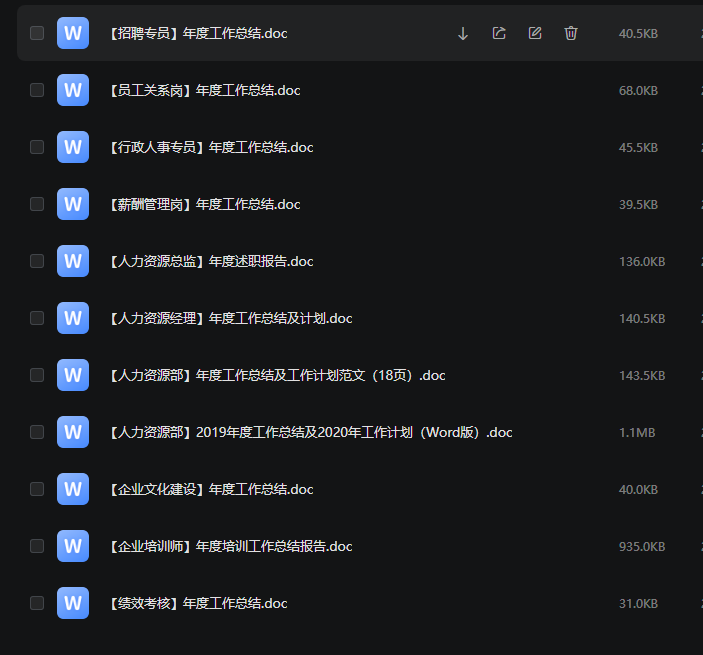
Task: Mark the checkbox next to 【绩效考核】年度工作总结.doc
Action: coord(37,603)
